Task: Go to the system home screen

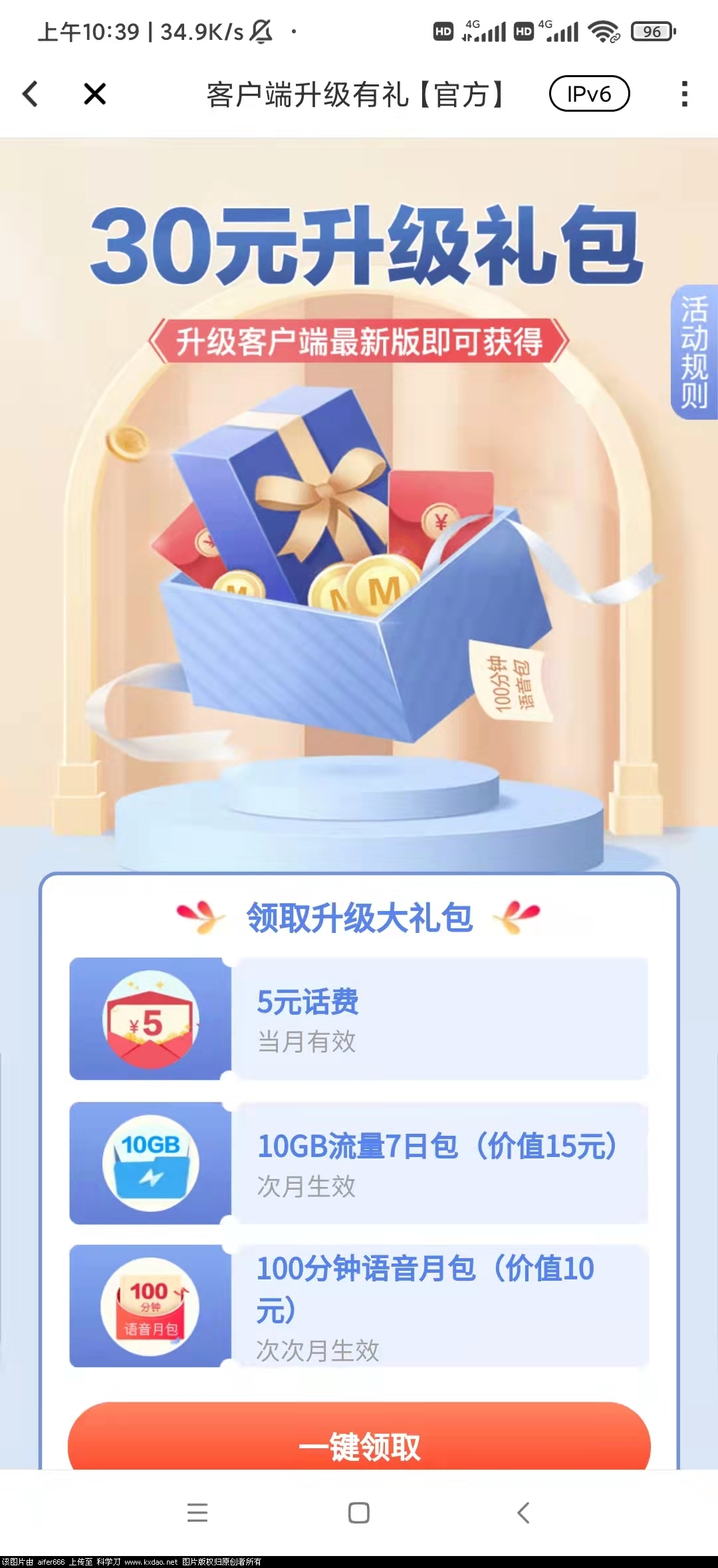Action: [359, 1513]
